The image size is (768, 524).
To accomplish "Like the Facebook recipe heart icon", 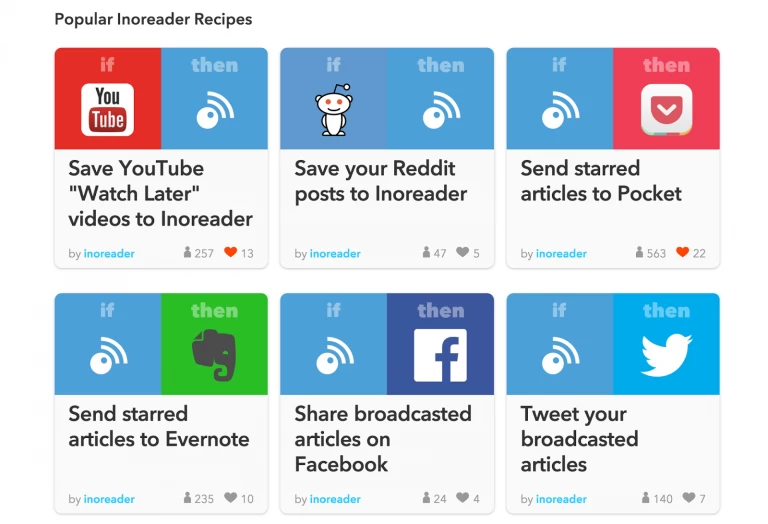I will 462,498.
